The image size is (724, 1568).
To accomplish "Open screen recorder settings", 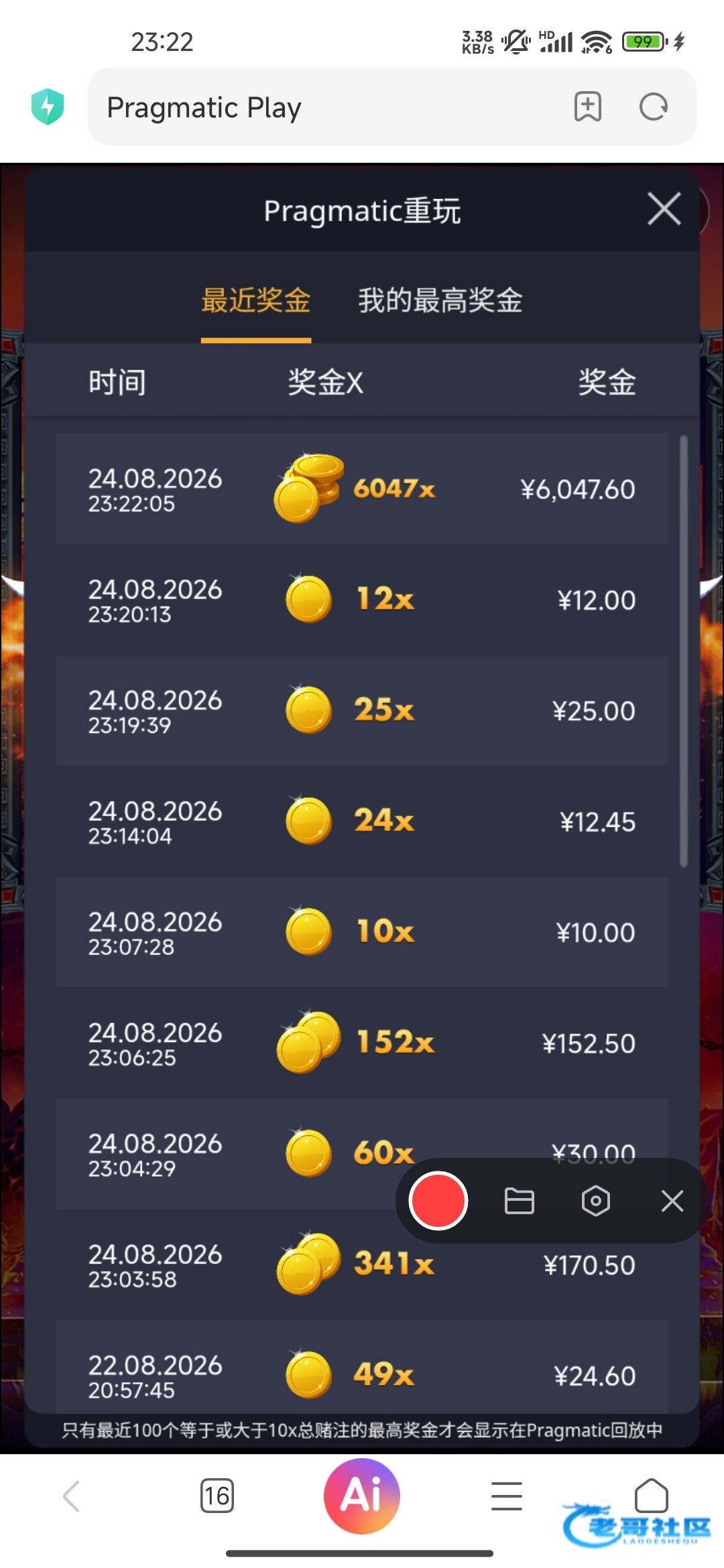I will tap(595, 1201).
